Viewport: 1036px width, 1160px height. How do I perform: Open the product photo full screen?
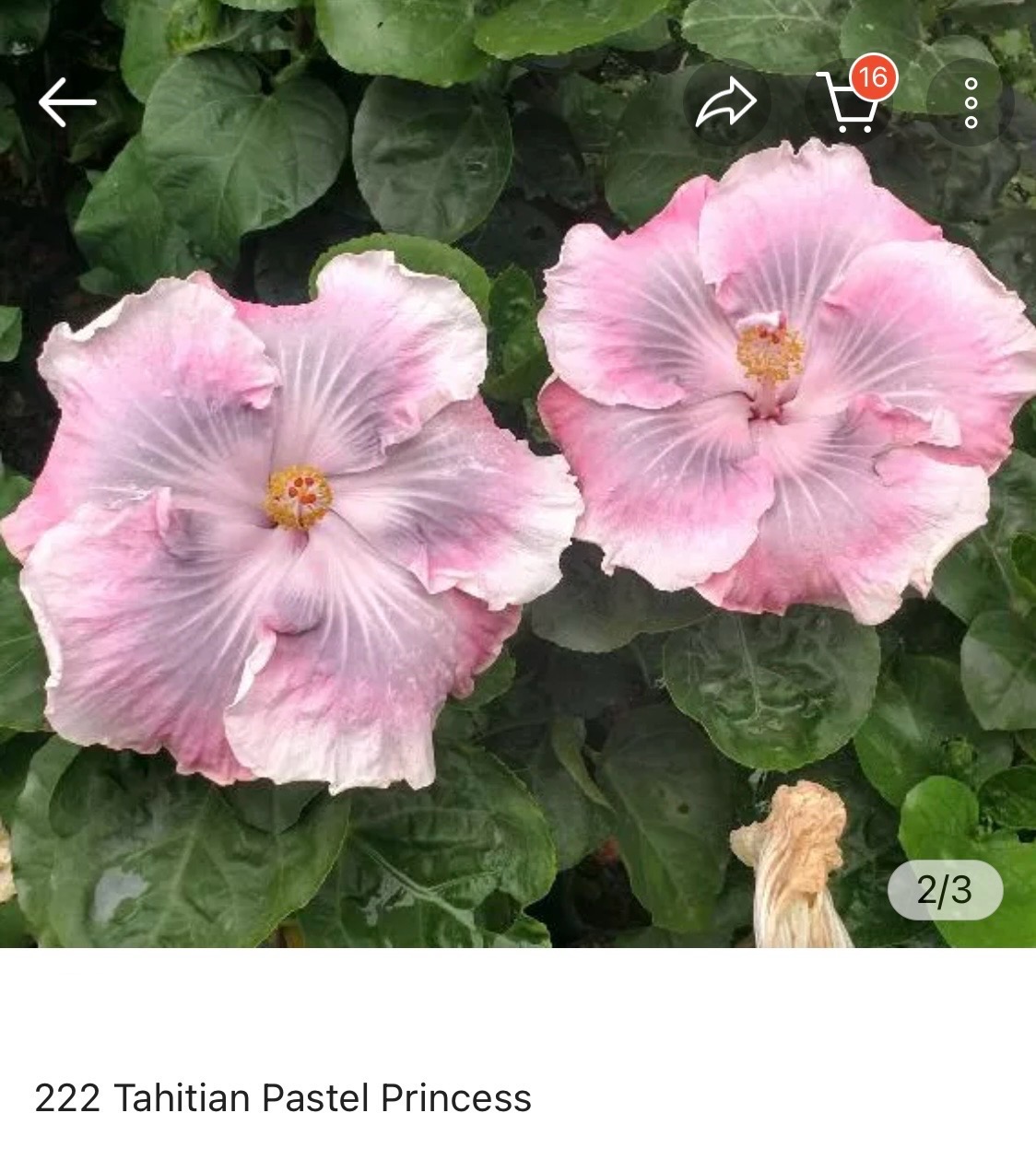[518, 516]
